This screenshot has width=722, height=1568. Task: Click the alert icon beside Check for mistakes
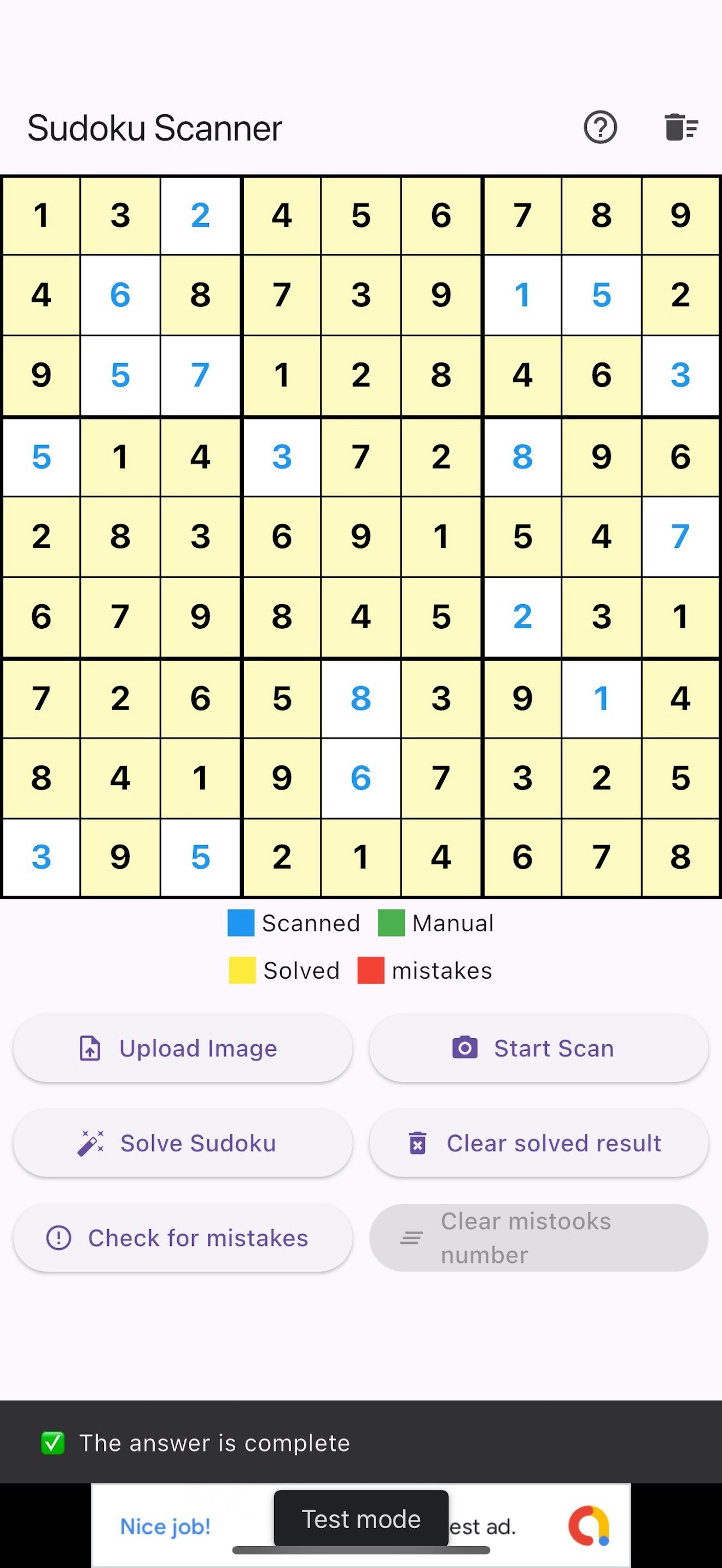[59, 1237]
